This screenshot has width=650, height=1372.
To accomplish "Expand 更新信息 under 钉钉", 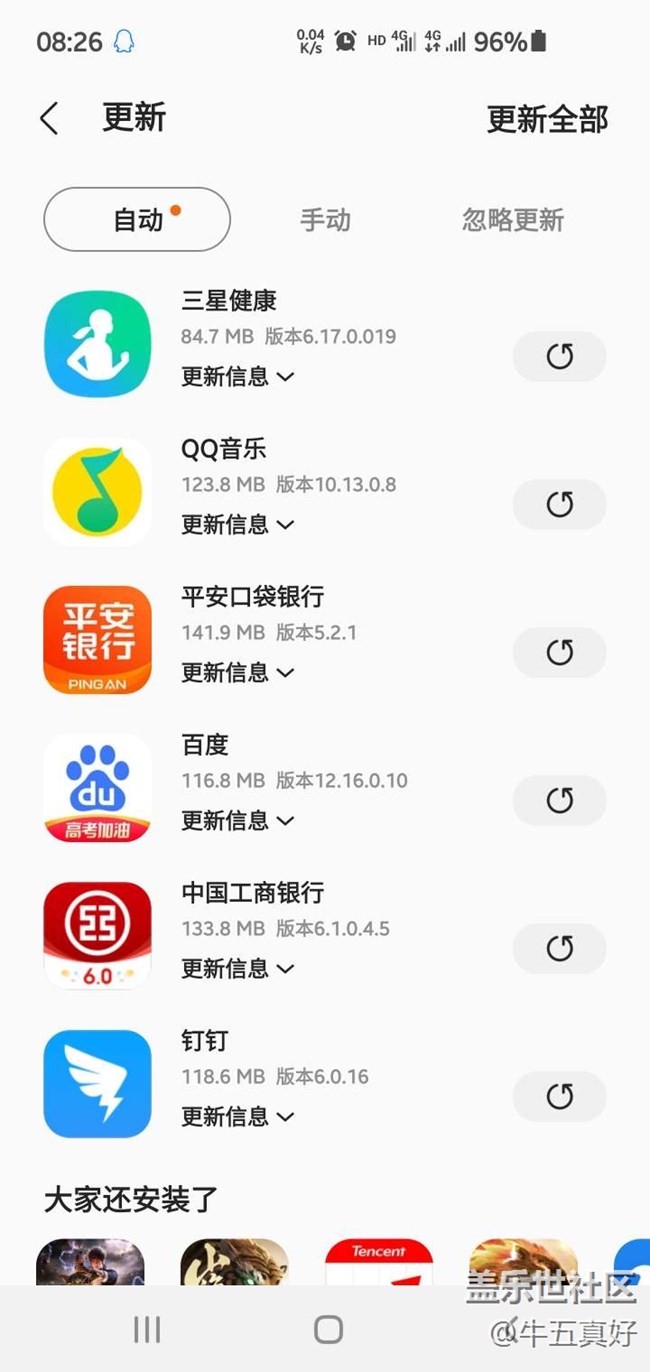I will (237, 1117).
